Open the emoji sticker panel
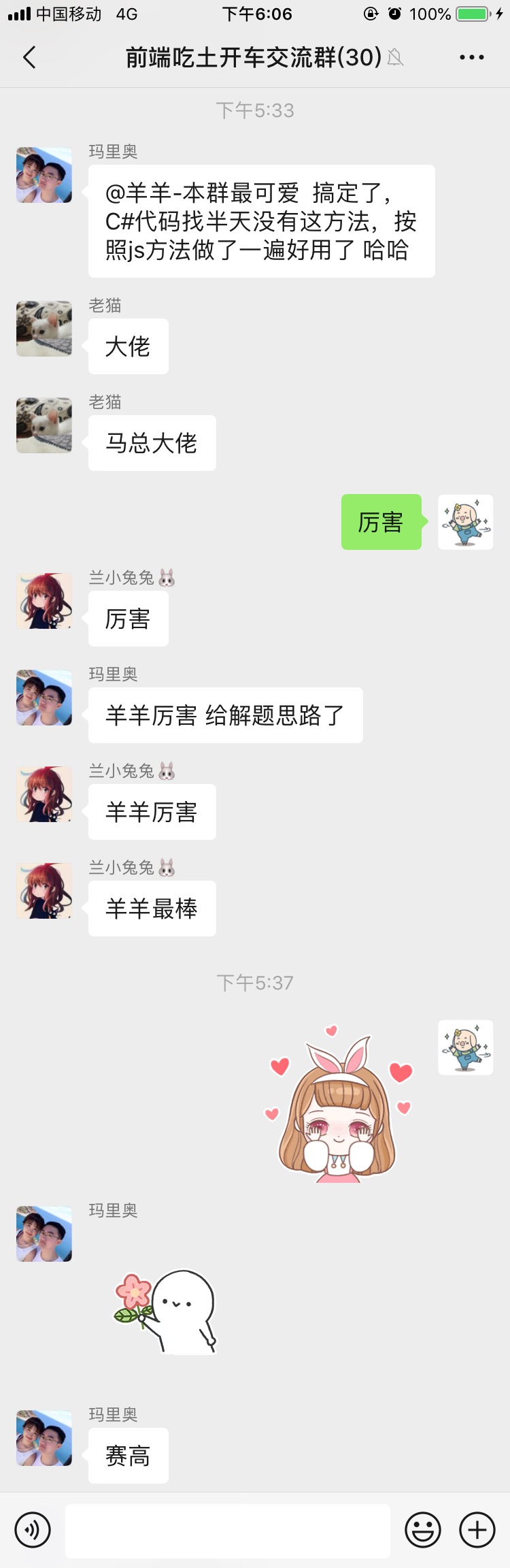Viewport: 510px width, 1568px height. pos(423,1531)
